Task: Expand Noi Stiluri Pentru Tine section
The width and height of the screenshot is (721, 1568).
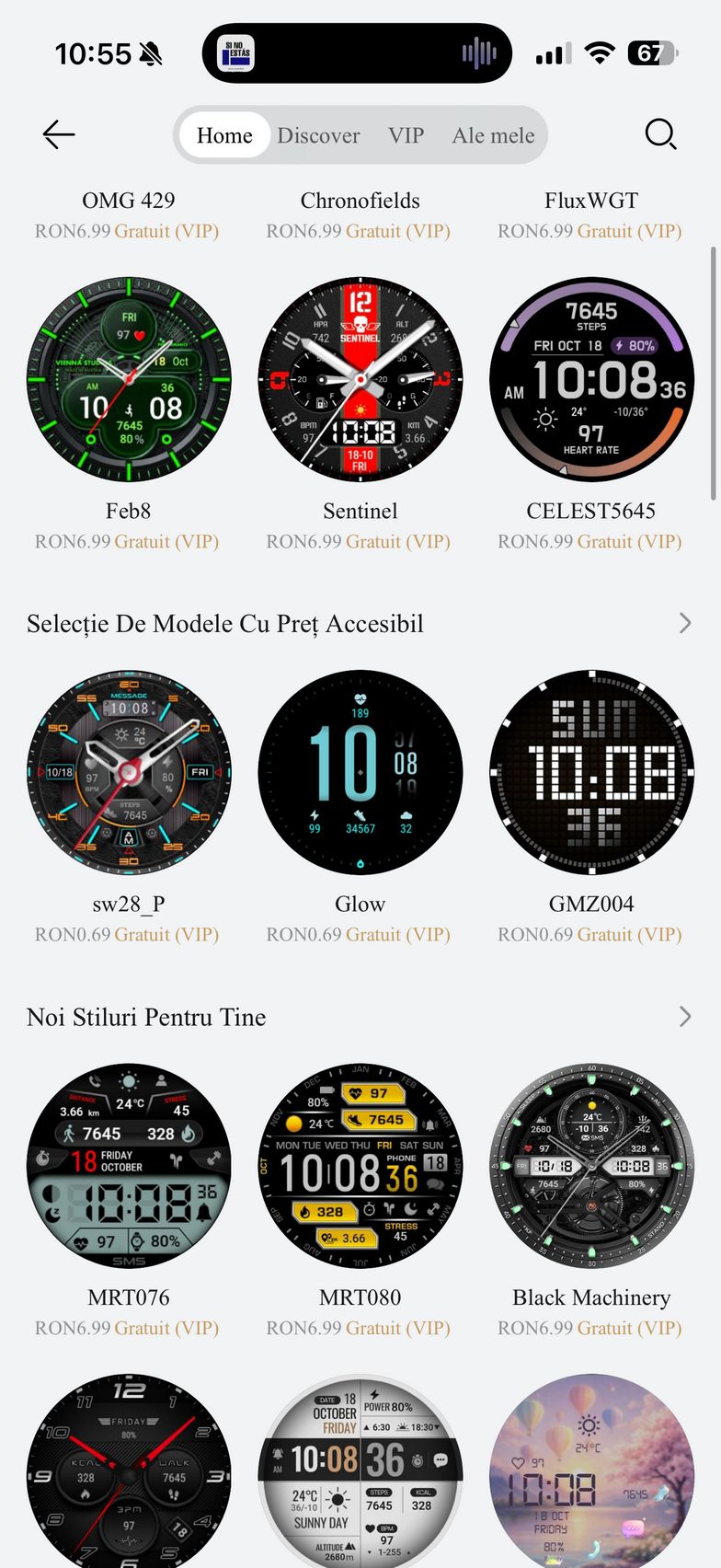Action: (684, 1017)
